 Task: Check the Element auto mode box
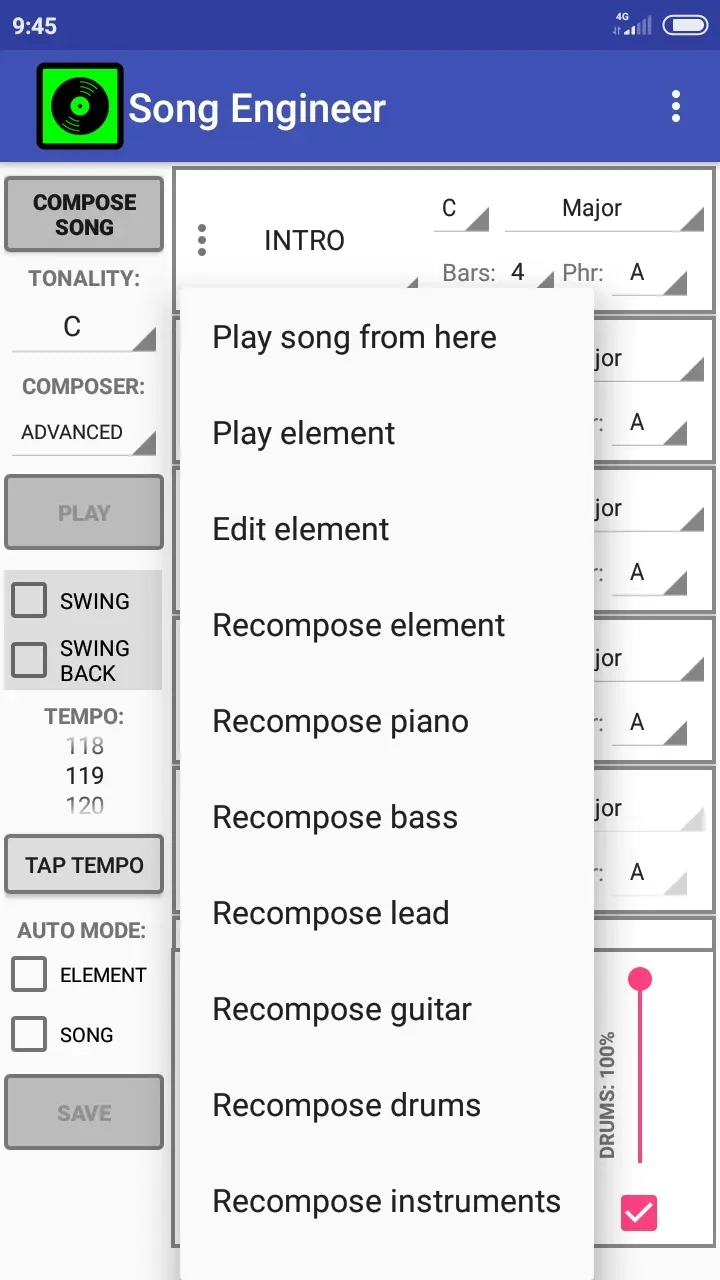coord(29,975)
